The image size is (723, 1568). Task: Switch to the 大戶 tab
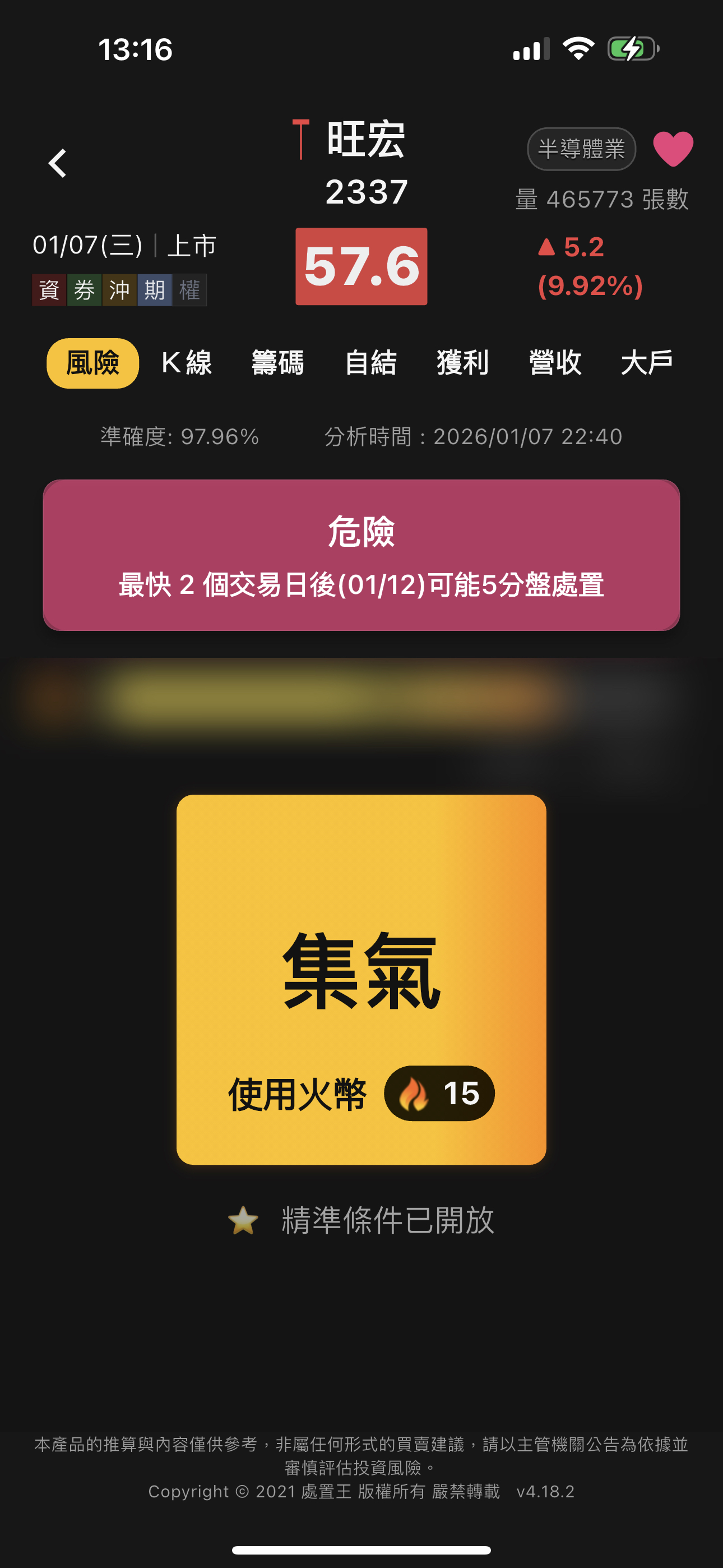646,363
